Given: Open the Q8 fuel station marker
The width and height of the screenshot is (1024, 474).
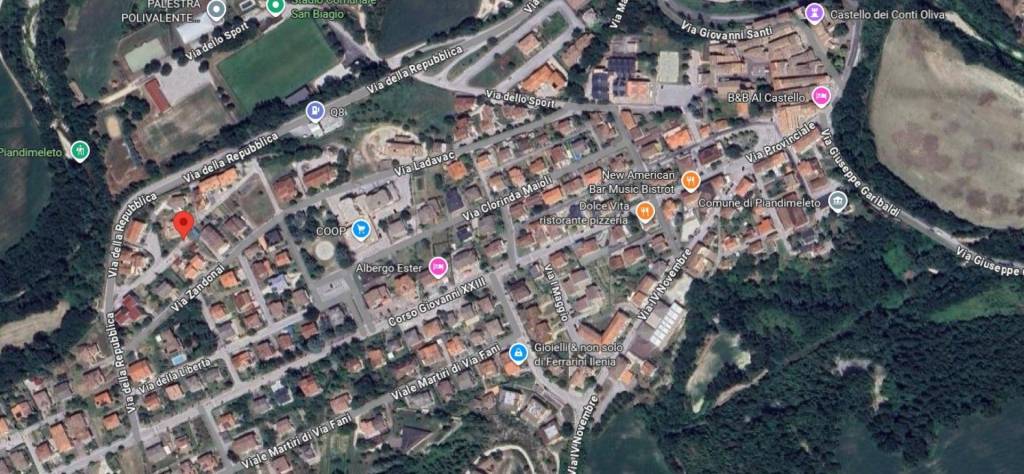Looking at the screenshot, I should point(316,111).
